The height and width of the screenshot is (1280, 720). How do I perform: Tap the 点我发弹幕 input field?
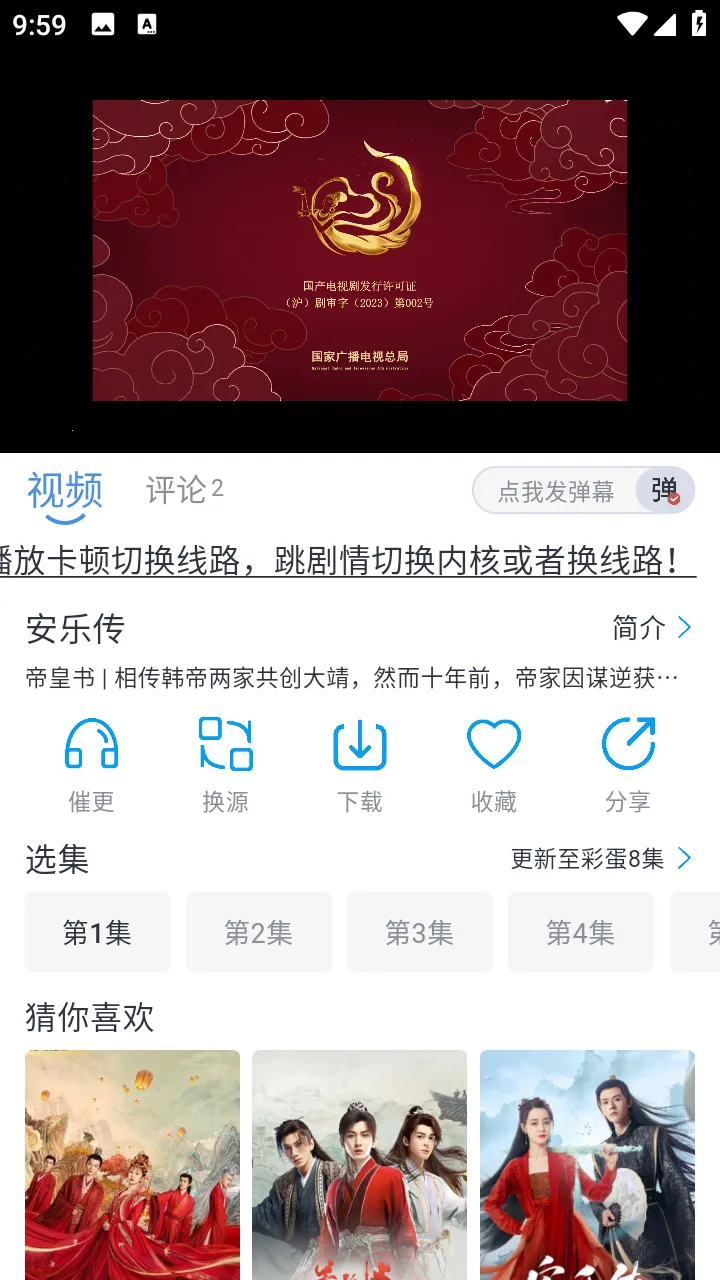pyautogui.click(x=556, y=491)
